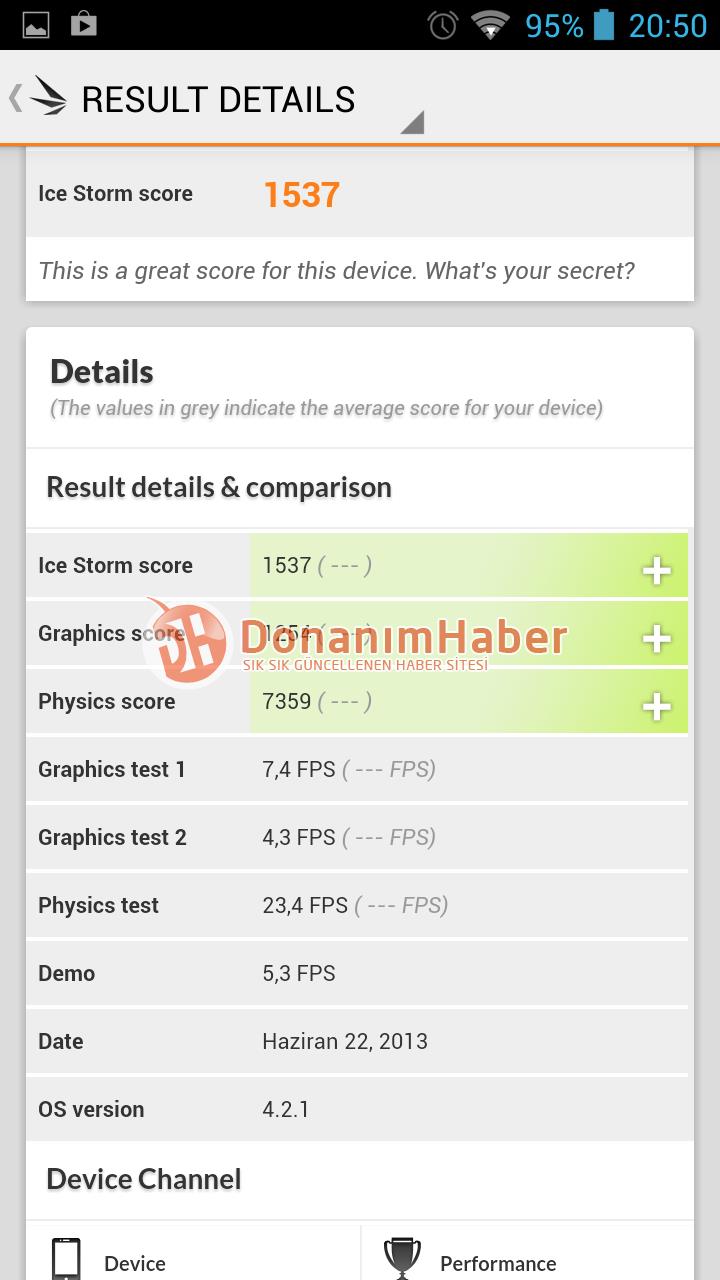The image size is (720, 1280).
Task: Expand the Physics score row
Action: click(x=656, y=707)
